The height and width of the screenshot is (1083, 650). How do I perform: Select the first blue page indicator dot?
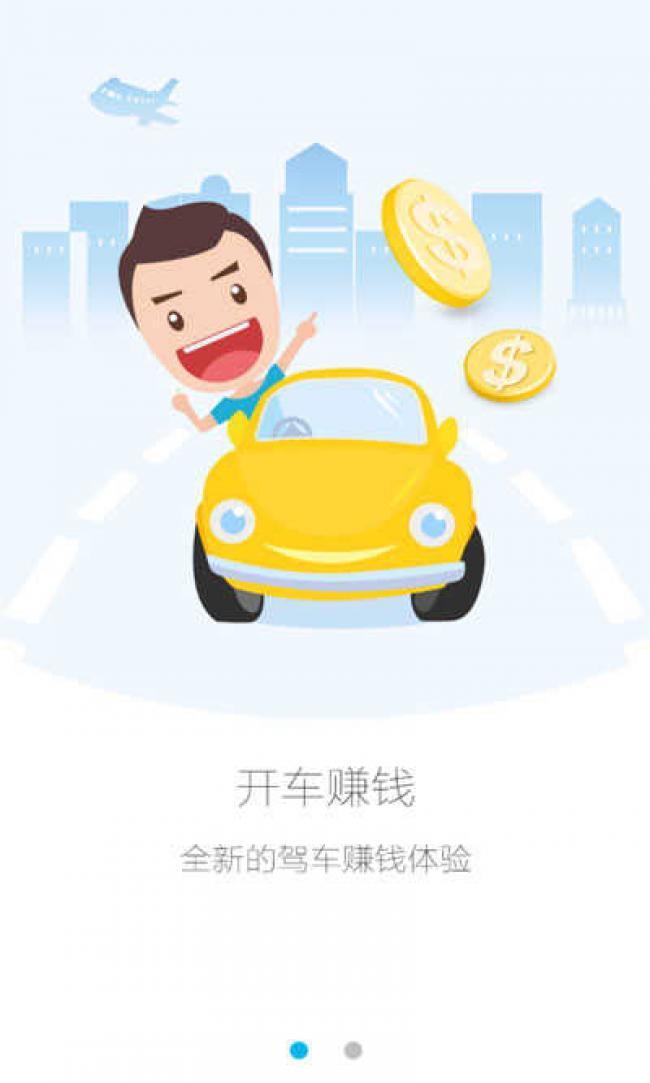coord(298,1050)
